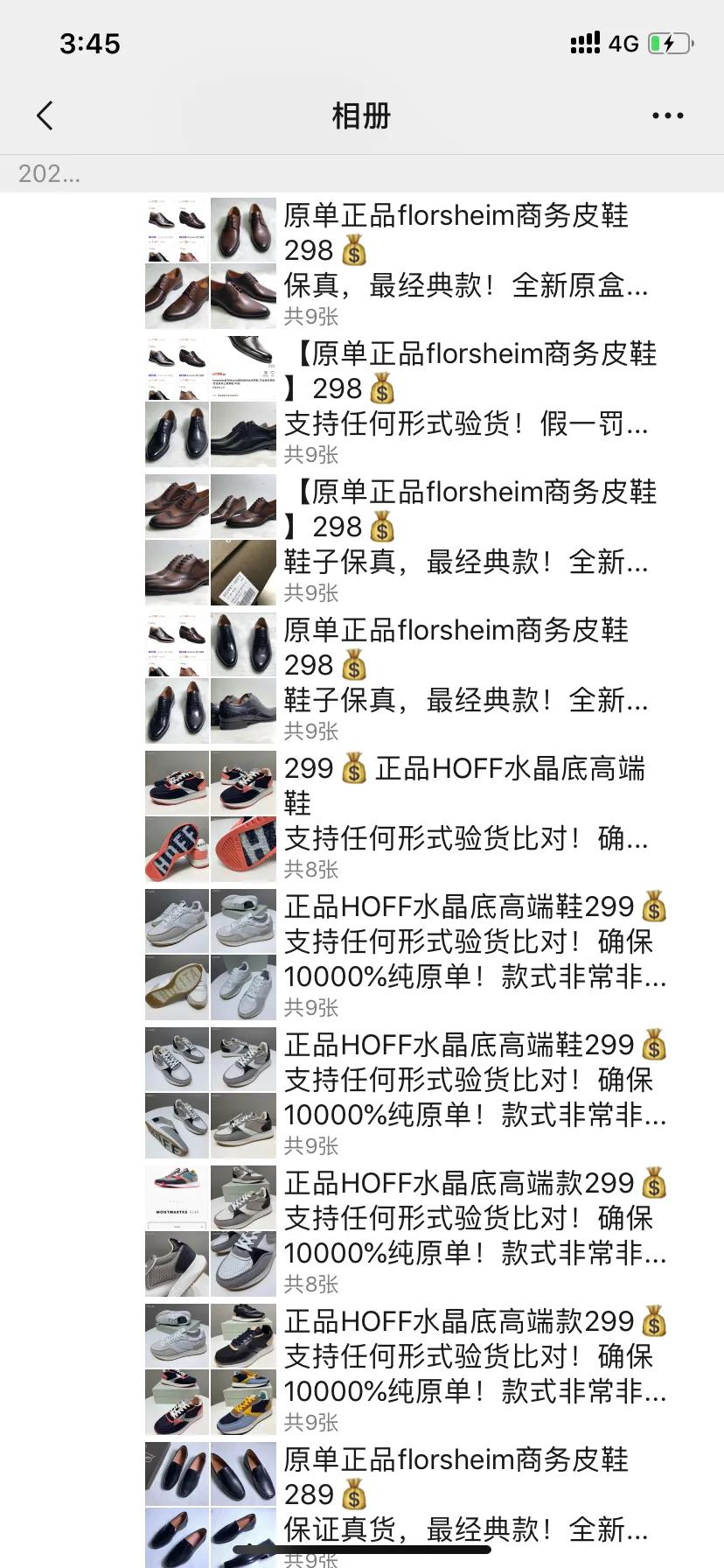Tap the 相册 title in the header

(x=362, y=115)
